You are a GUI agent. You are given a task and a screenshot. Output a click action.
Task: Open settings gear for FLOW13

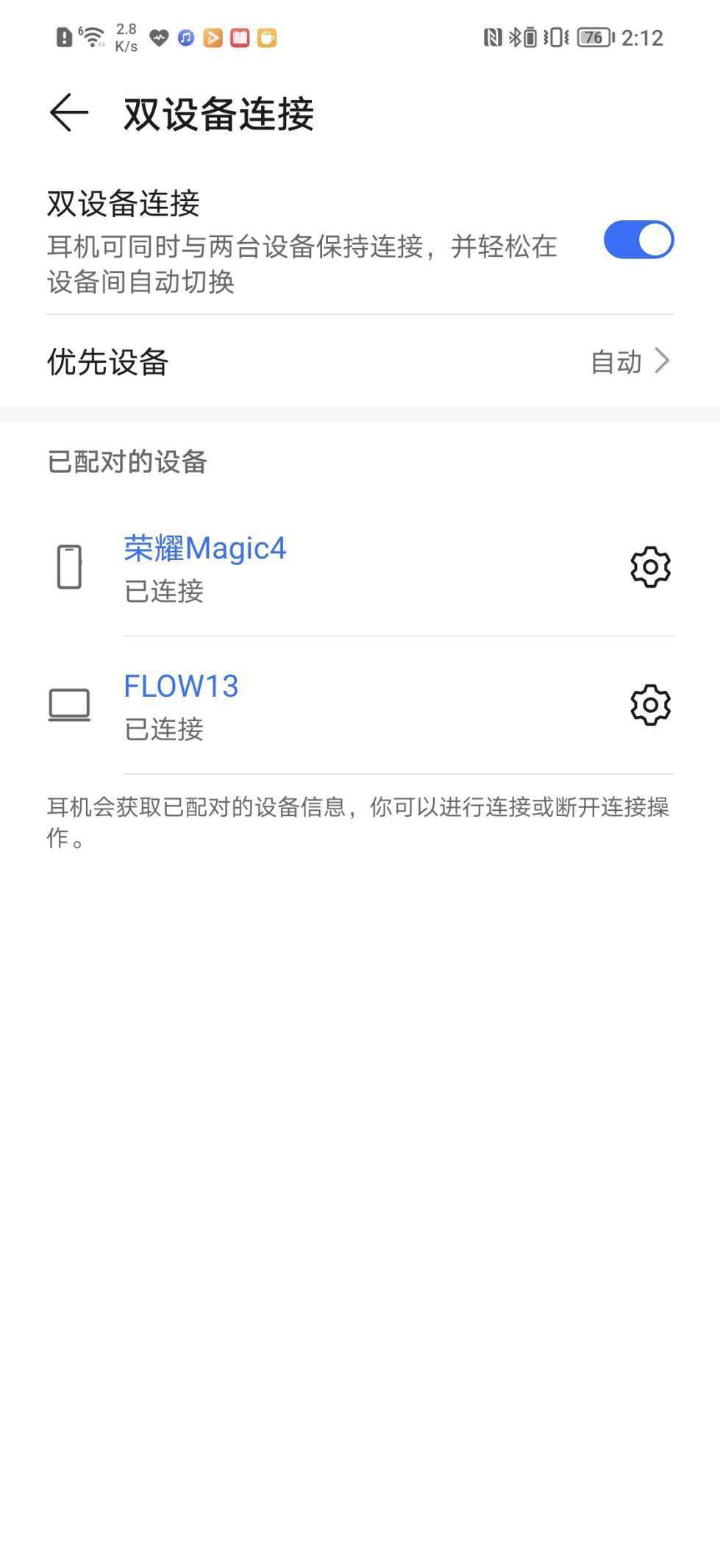(x=650, y=704)
